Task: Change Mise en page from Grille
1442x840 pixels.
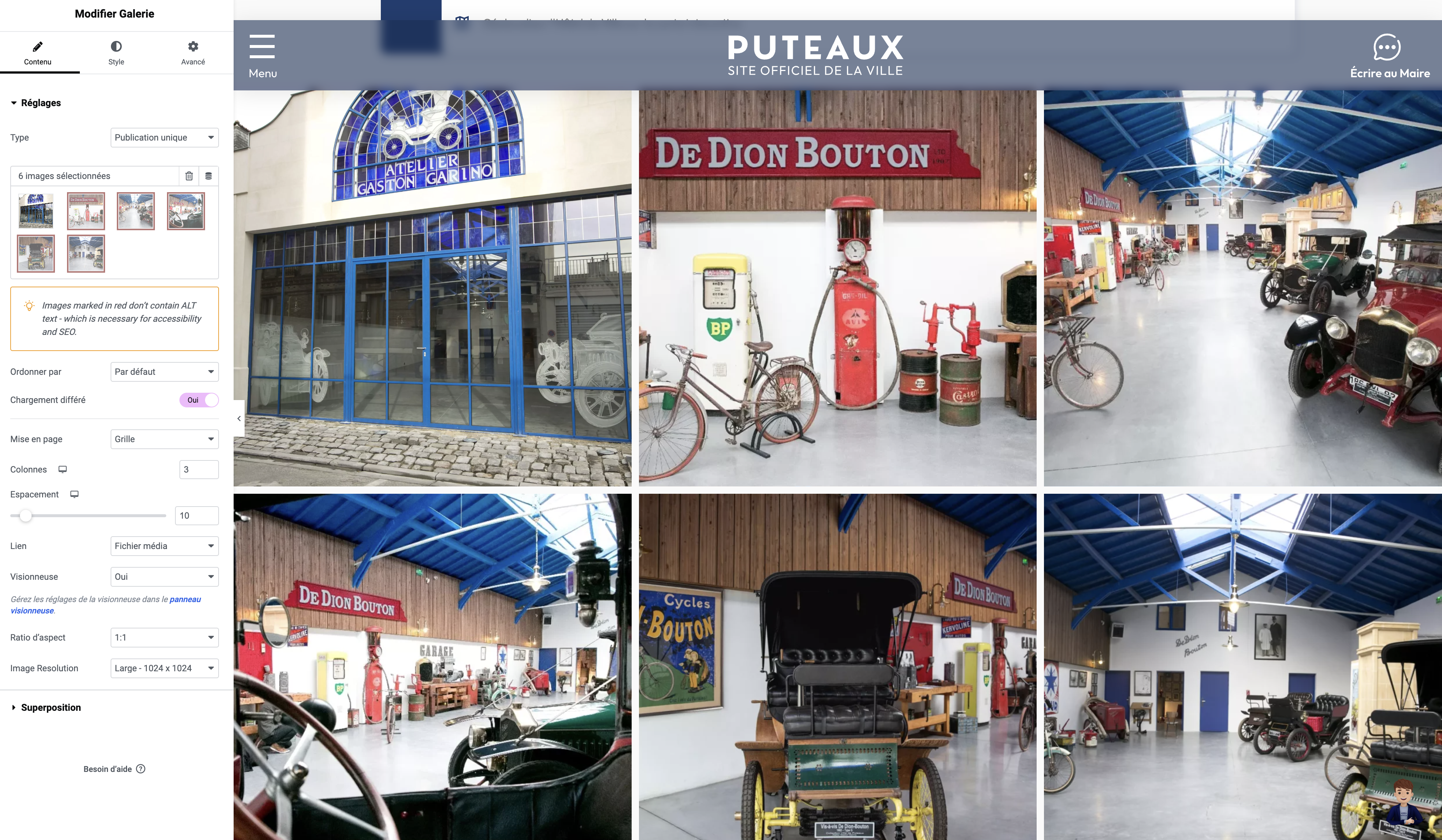Action: (164, 439)
